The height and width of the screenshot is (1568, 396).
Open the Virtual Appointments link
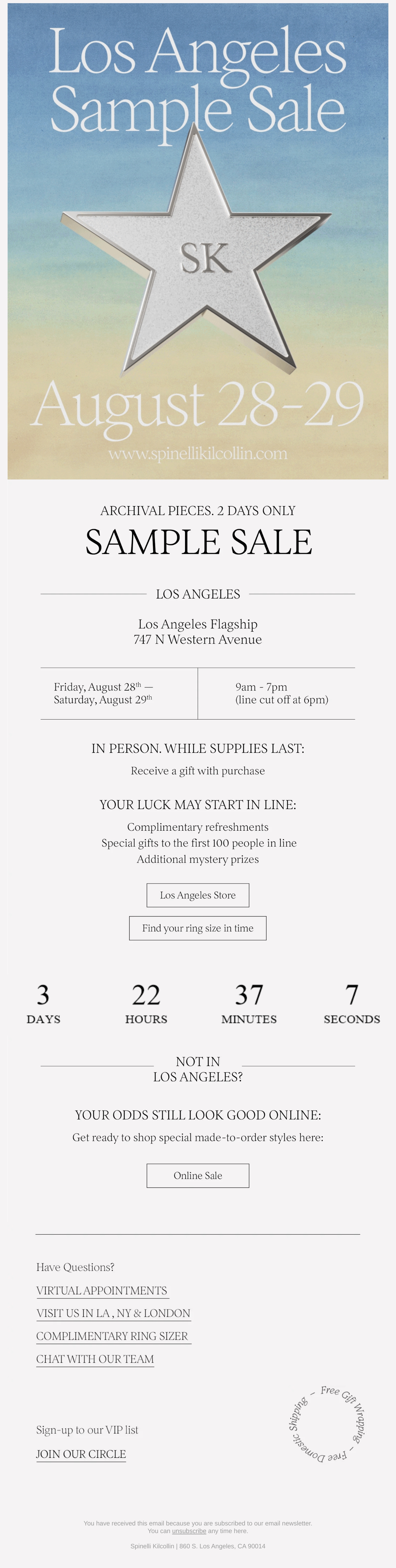tap(102, 1290)
